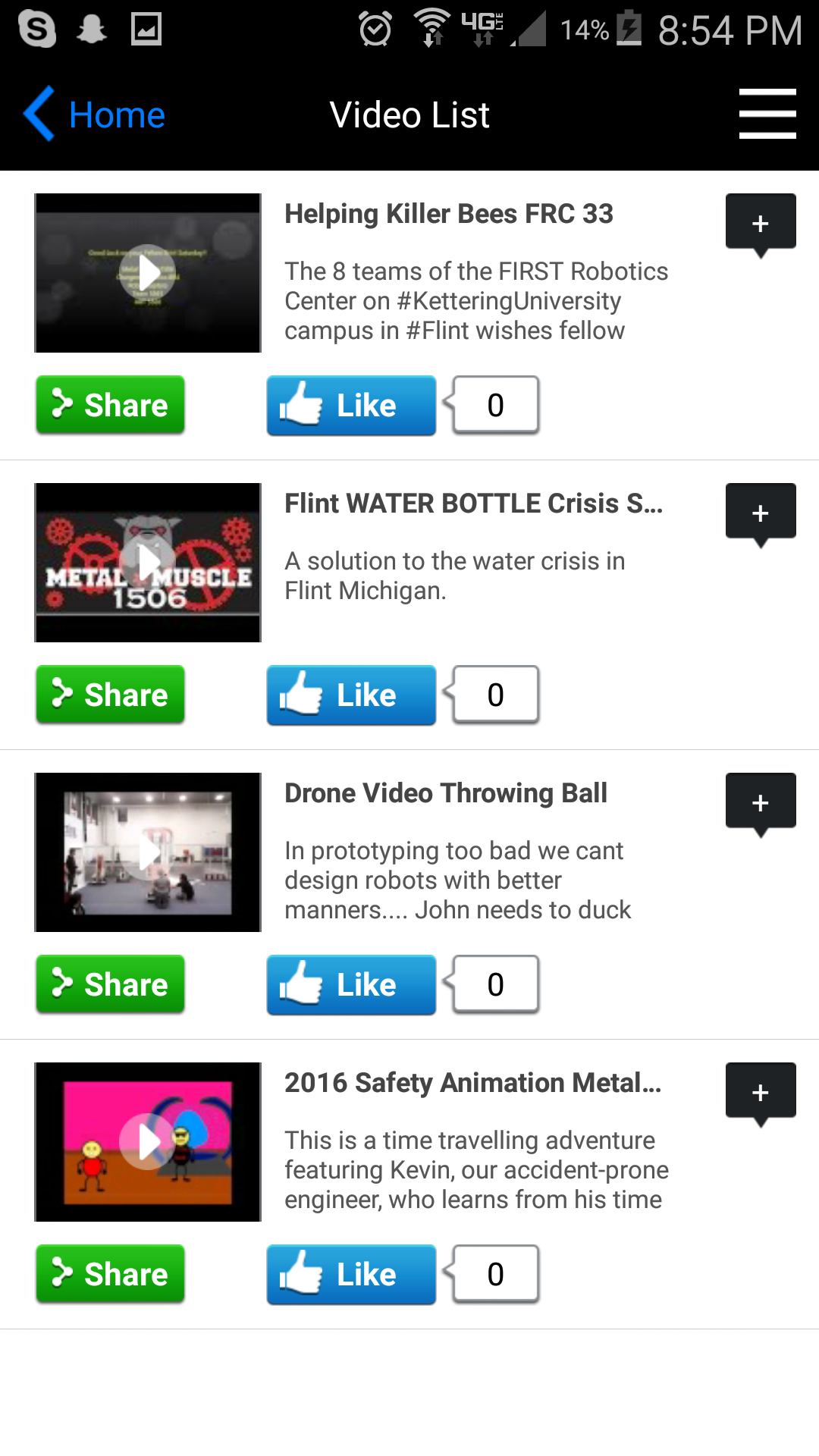Tap the plus button beside Drone Video Throwing Ball
The image size is (819, 1456).
pyautogui.click(x=761, y=802)
